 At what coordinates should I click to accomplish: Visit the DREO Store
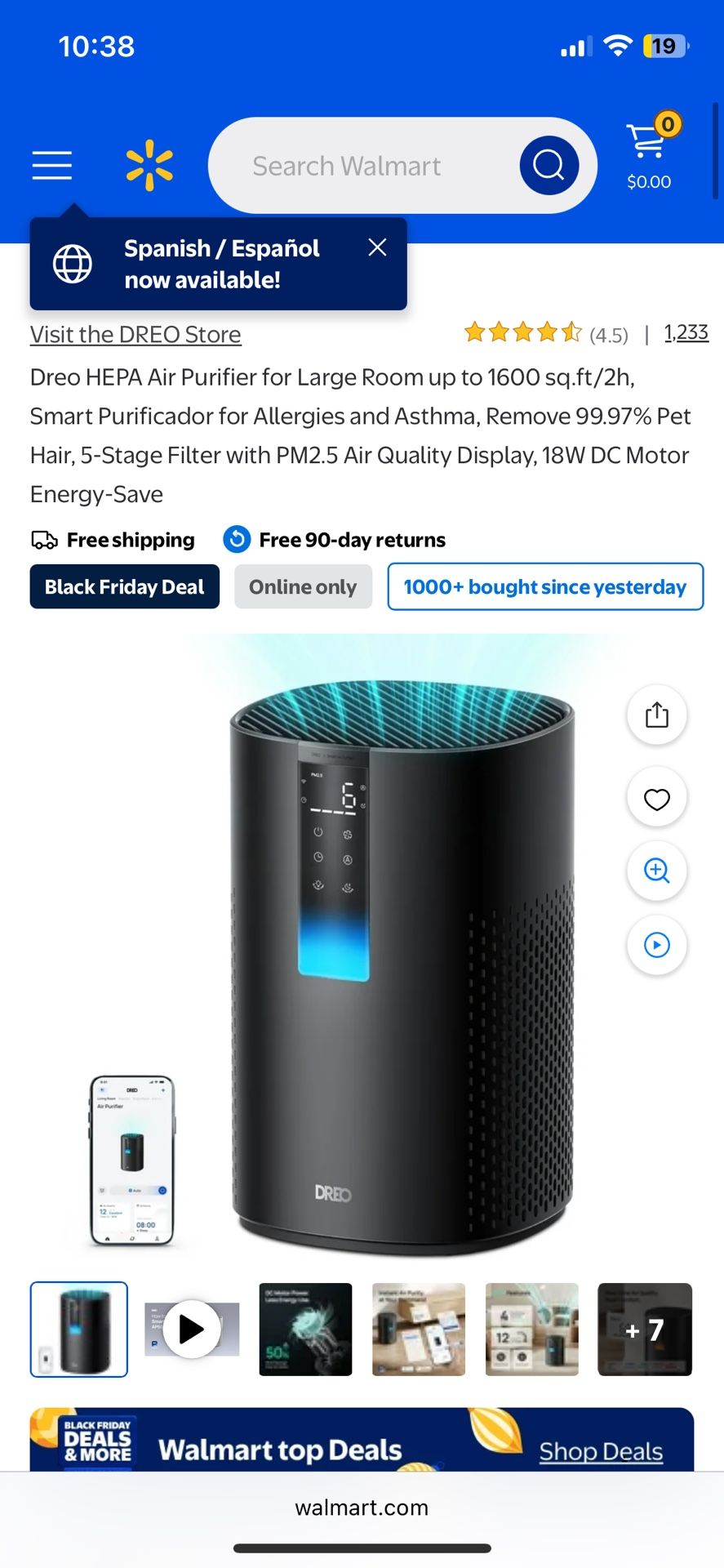pos(134,334)
